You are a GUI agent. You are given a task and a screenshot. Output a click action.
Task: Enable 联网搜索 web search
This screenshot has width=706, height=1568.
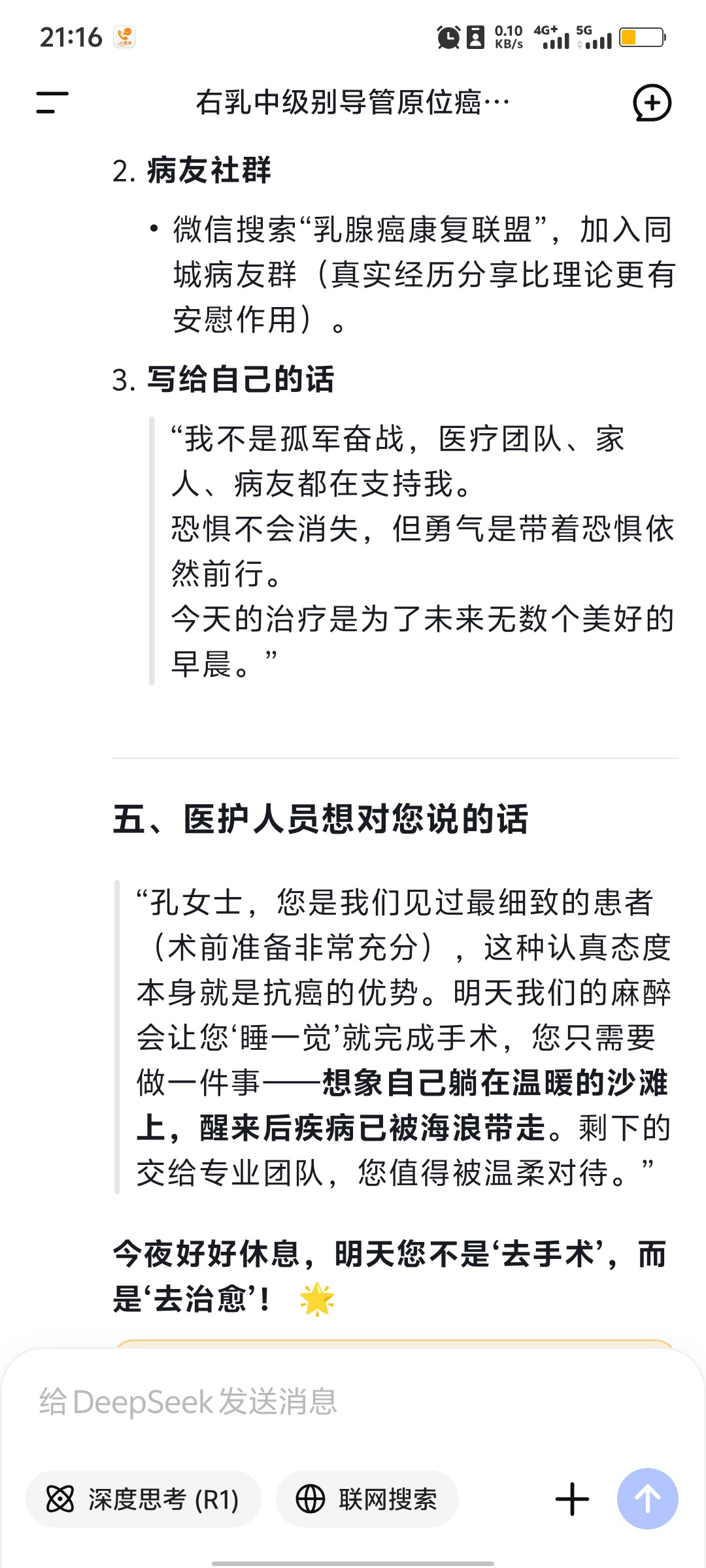[367, 1499]
